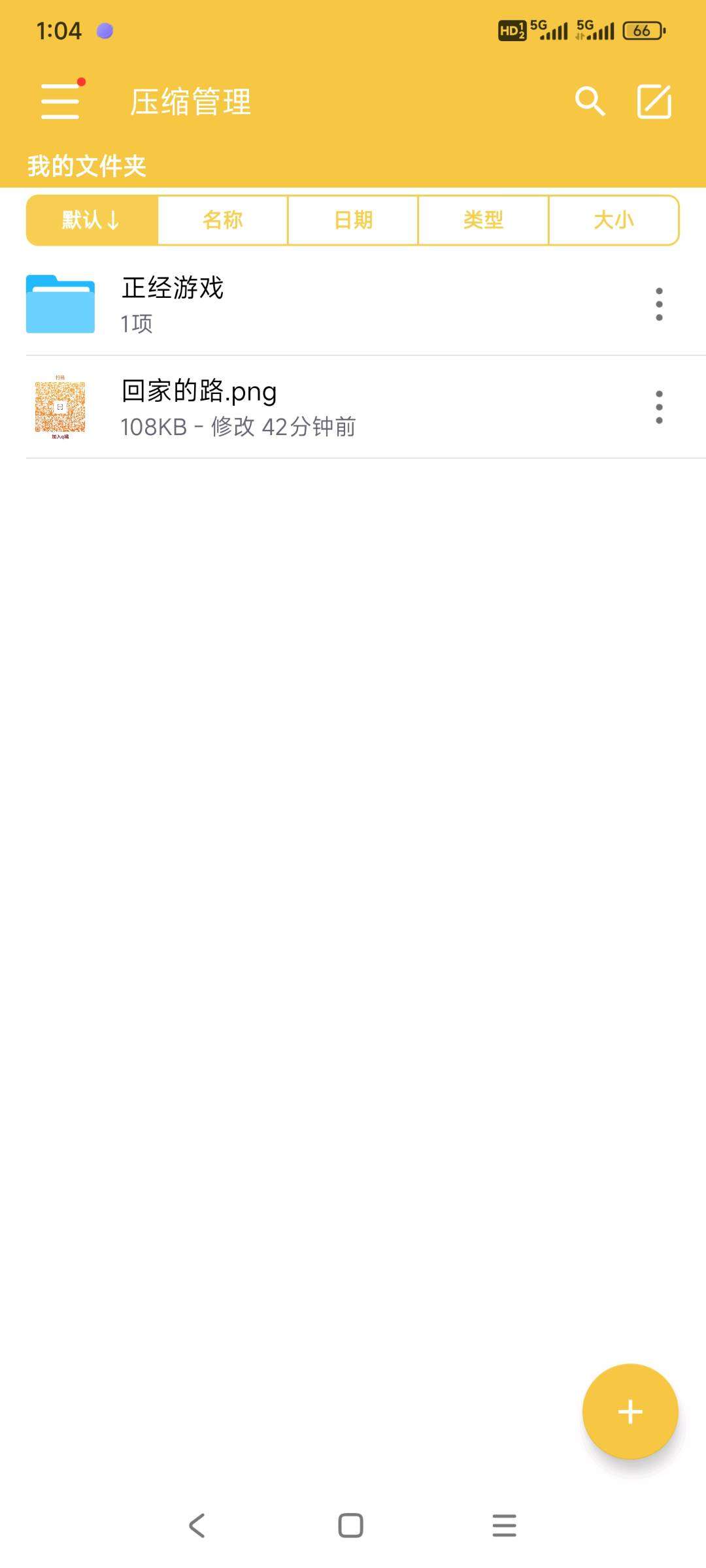Click the folder icon of 正经游戏
This screenshot has width=706, height=1568.
(x=59, y=304)
